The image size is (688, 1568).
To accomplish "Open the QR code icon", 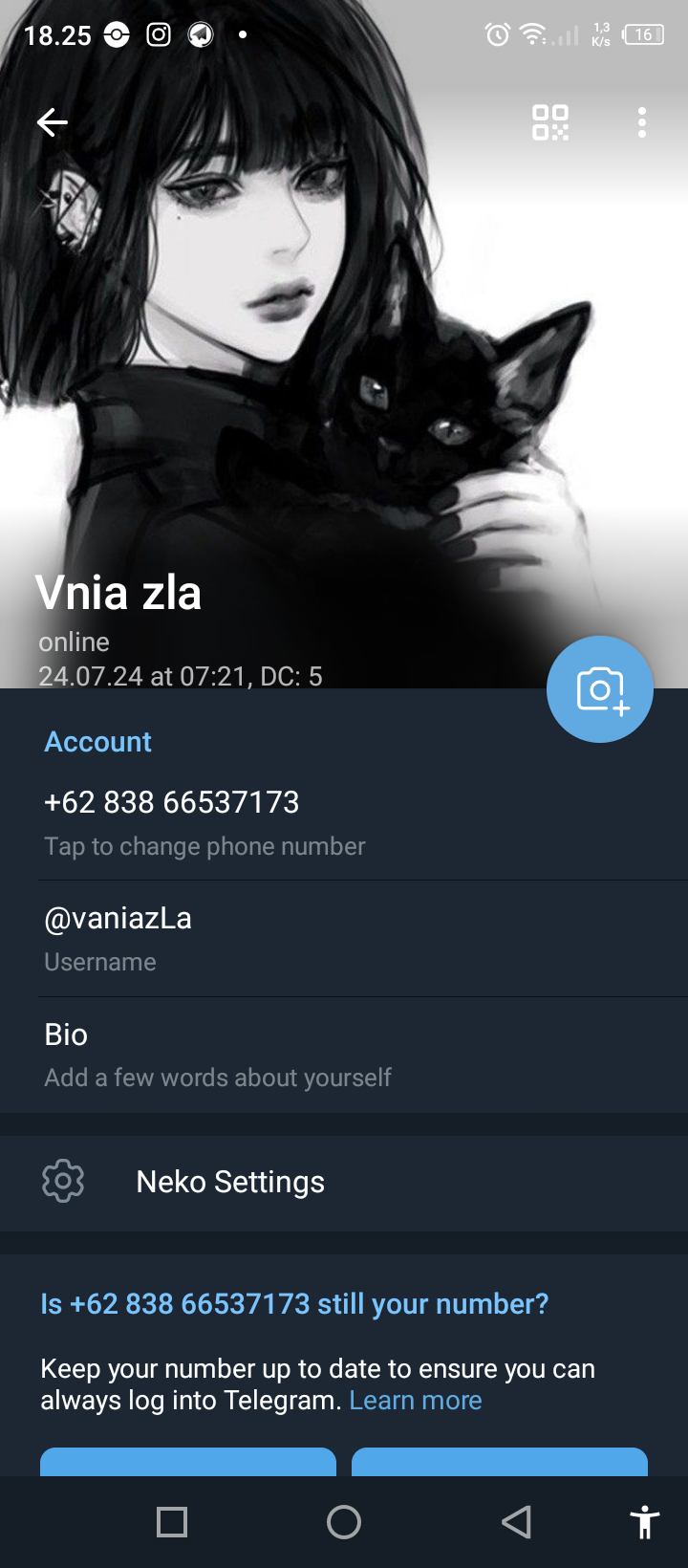I will [550, 122].
